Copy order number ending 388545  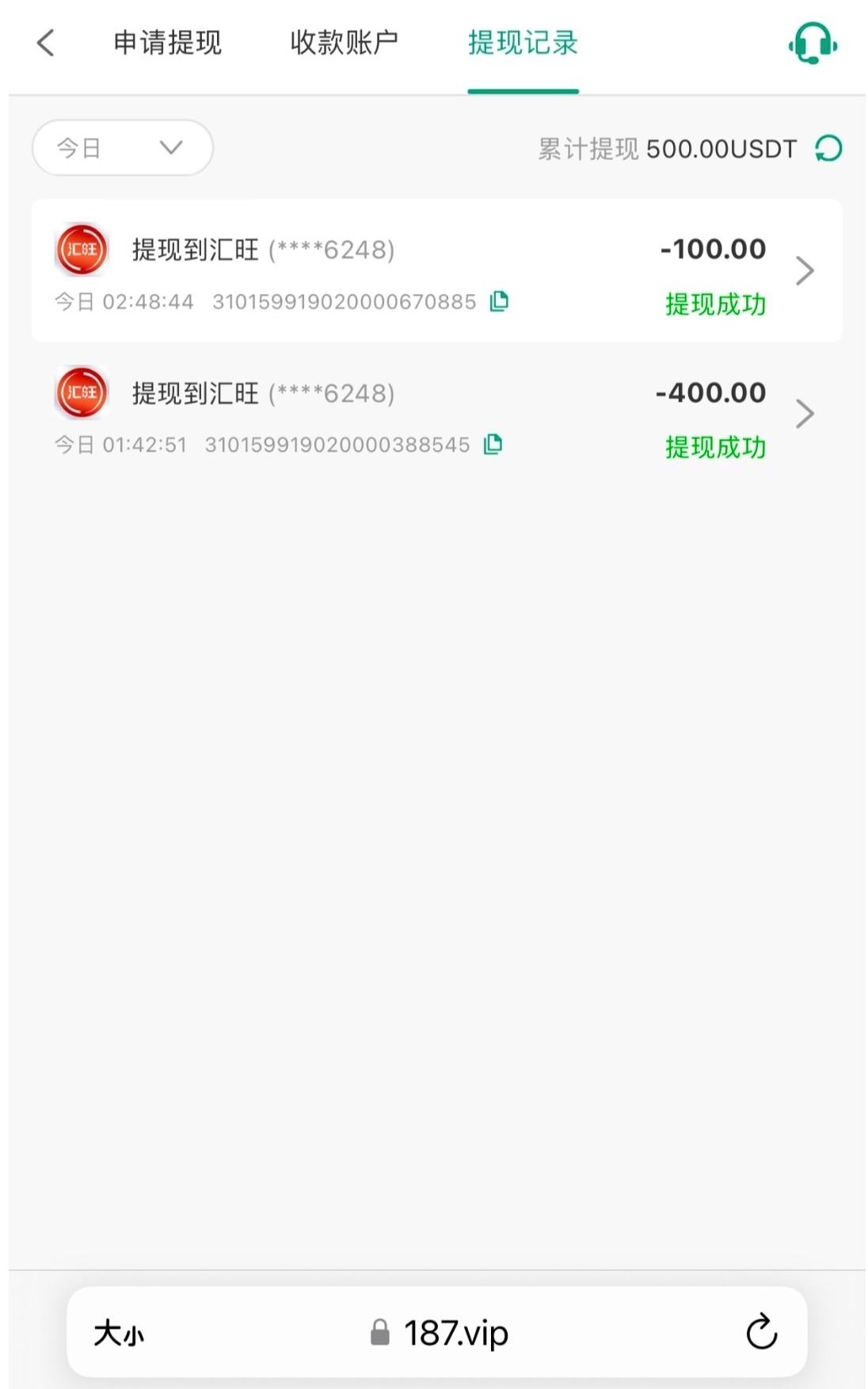pyautogui.click(x=493, y=445)
